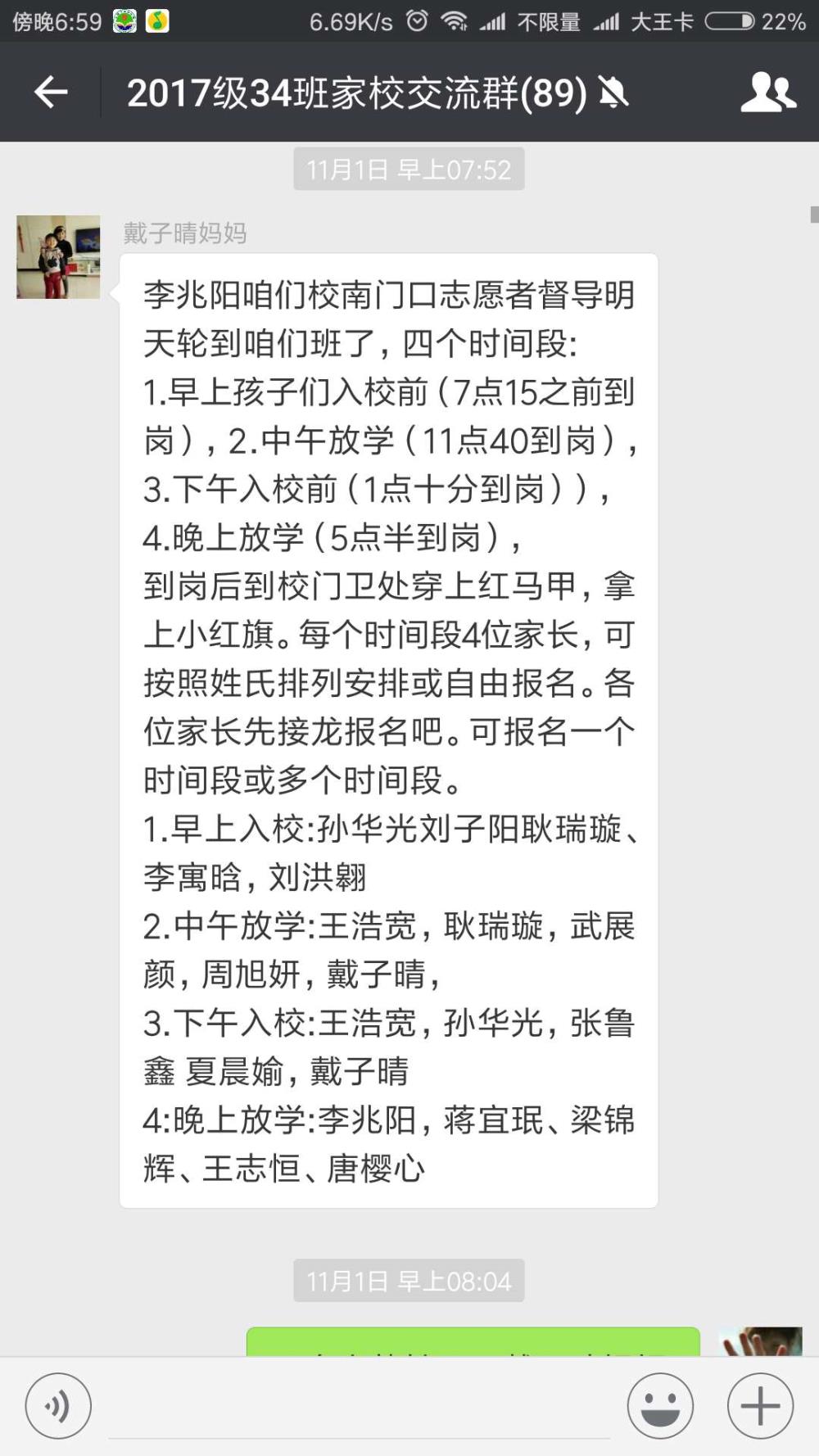Open the emoji picker
This screenshot has height=1456, width=819.
pyautogui.click(x=660, y=1406)
